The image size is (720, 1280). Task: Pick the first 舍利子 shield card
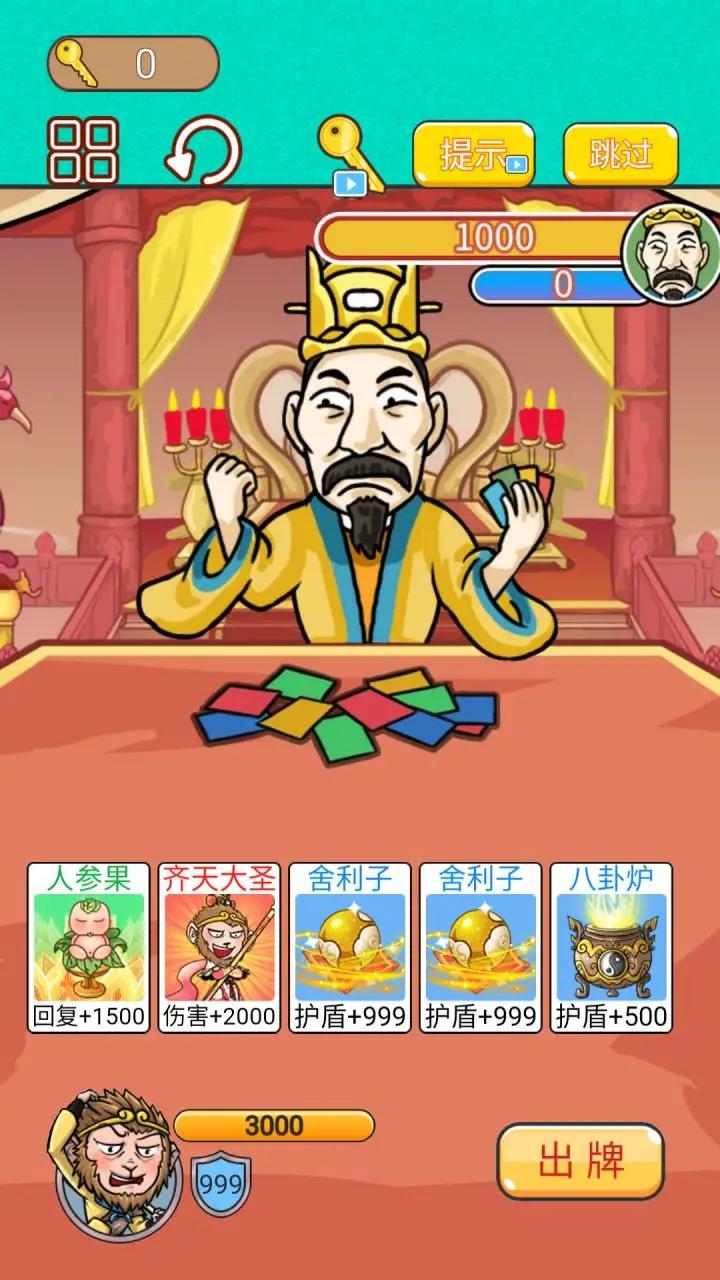[350, 947]
